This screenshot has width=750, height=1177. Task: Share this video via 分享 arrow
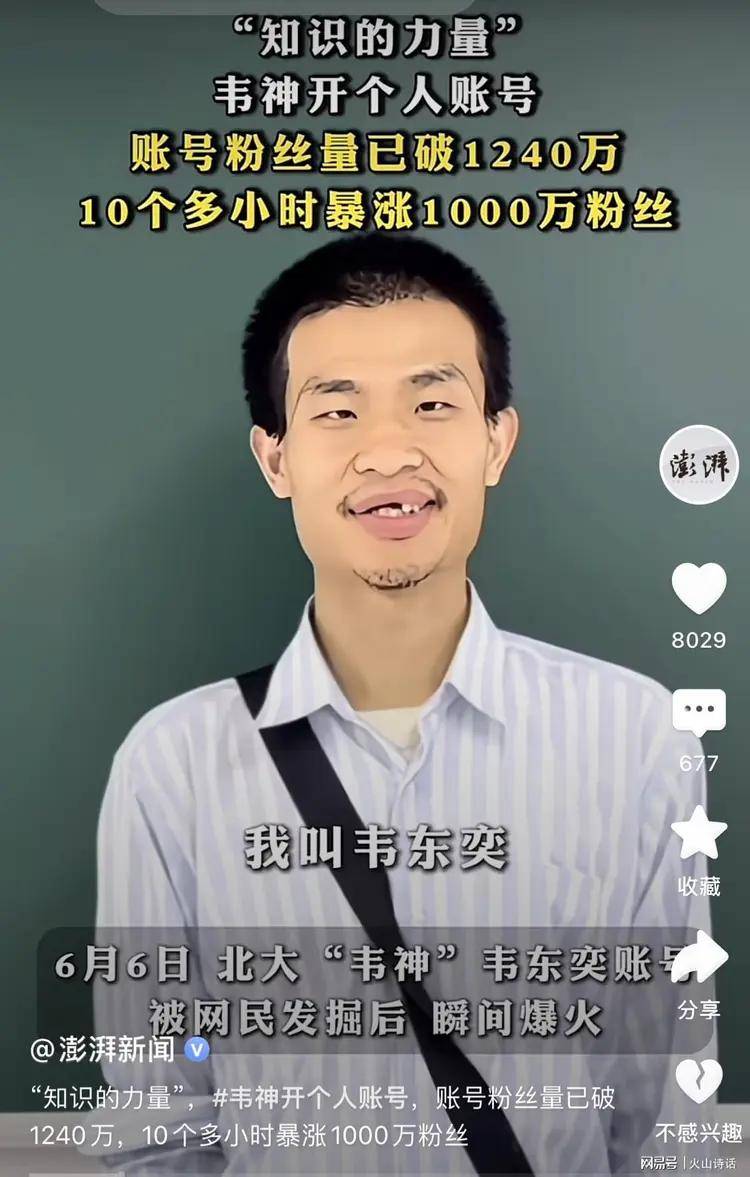[x=699, y=958]
